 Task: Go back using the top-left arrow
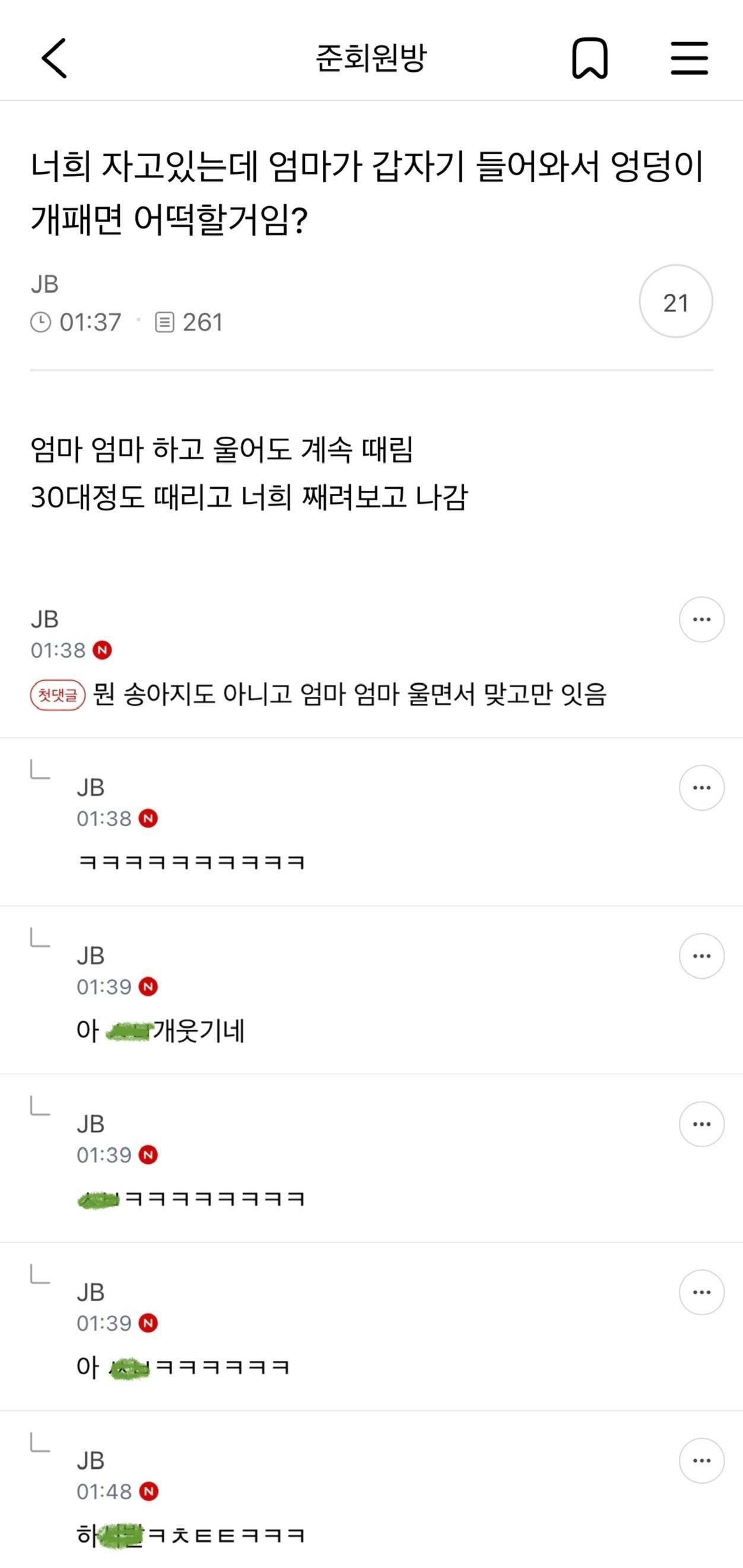[x=53, y=58]
